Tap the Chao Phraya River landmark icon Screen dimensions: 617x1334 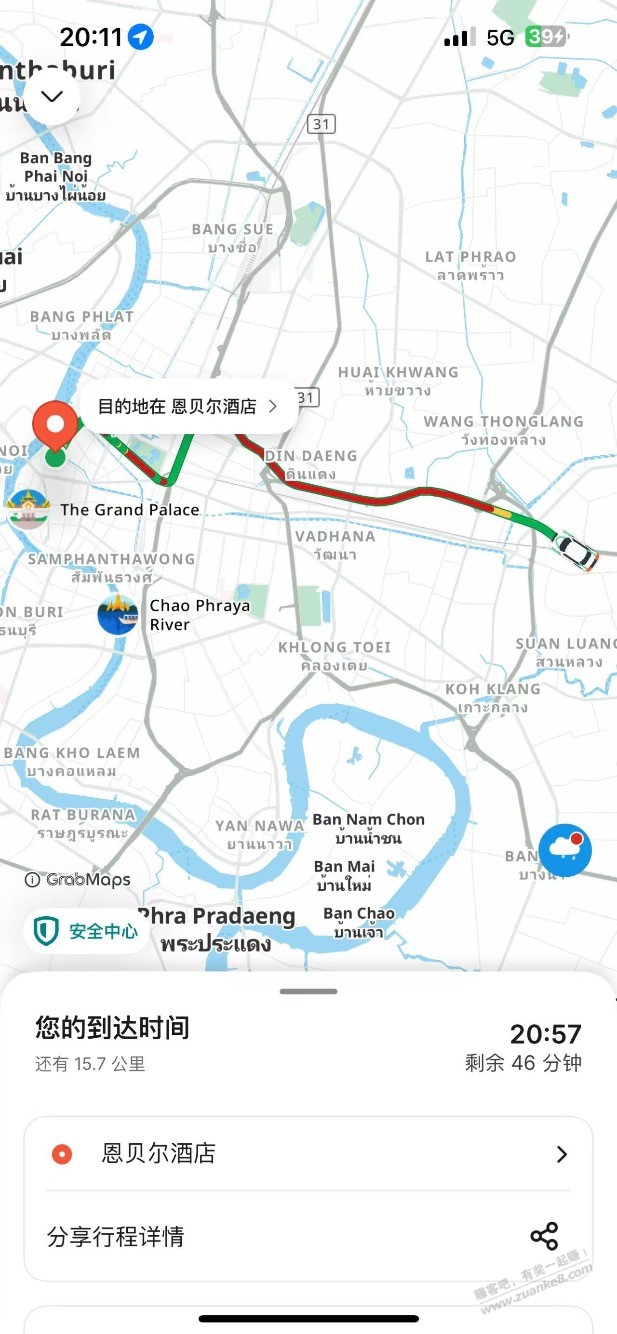pos(118,614)
